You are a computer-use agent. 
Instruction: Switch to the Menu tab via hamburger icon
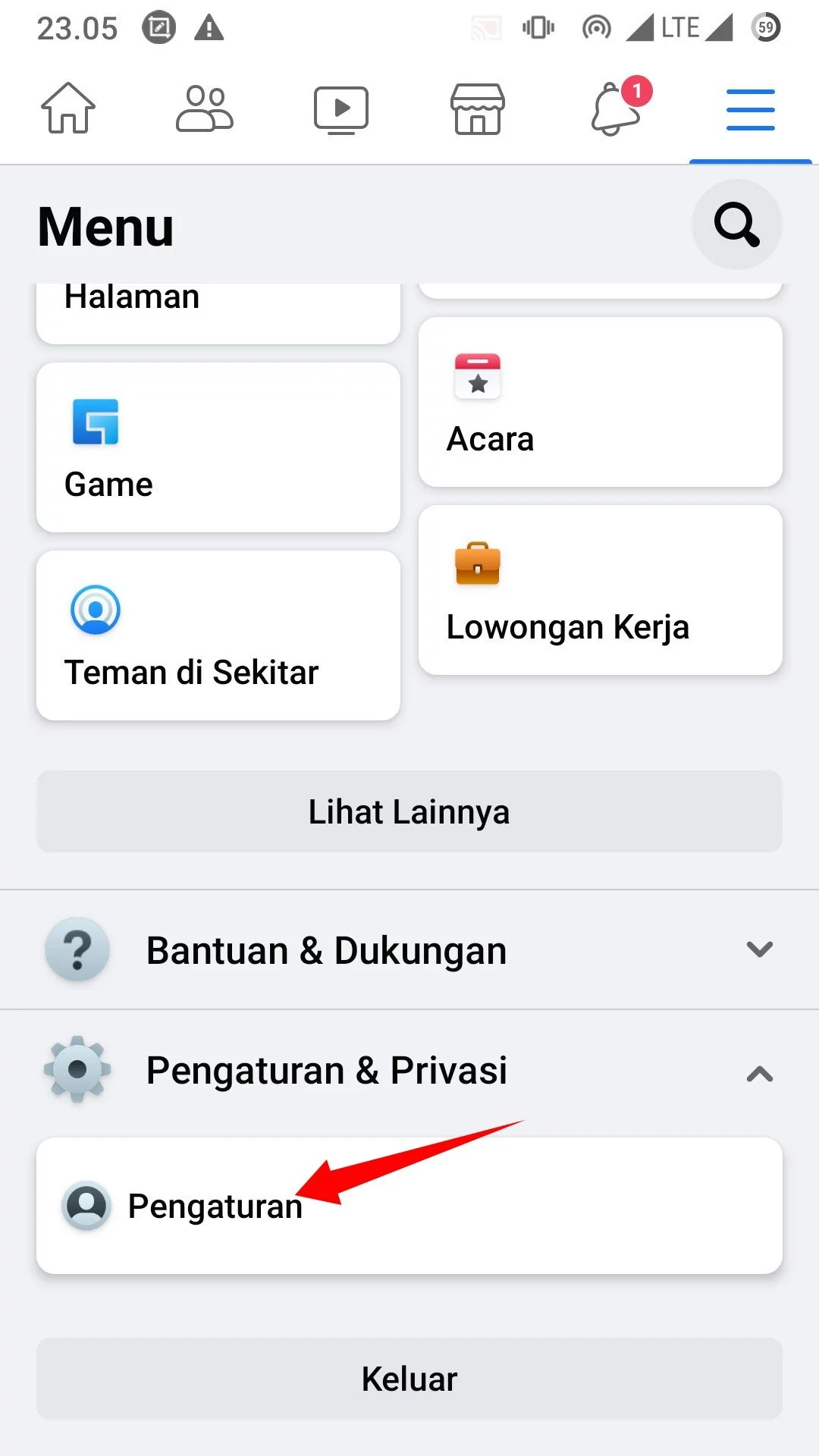(x=749, y=108)
